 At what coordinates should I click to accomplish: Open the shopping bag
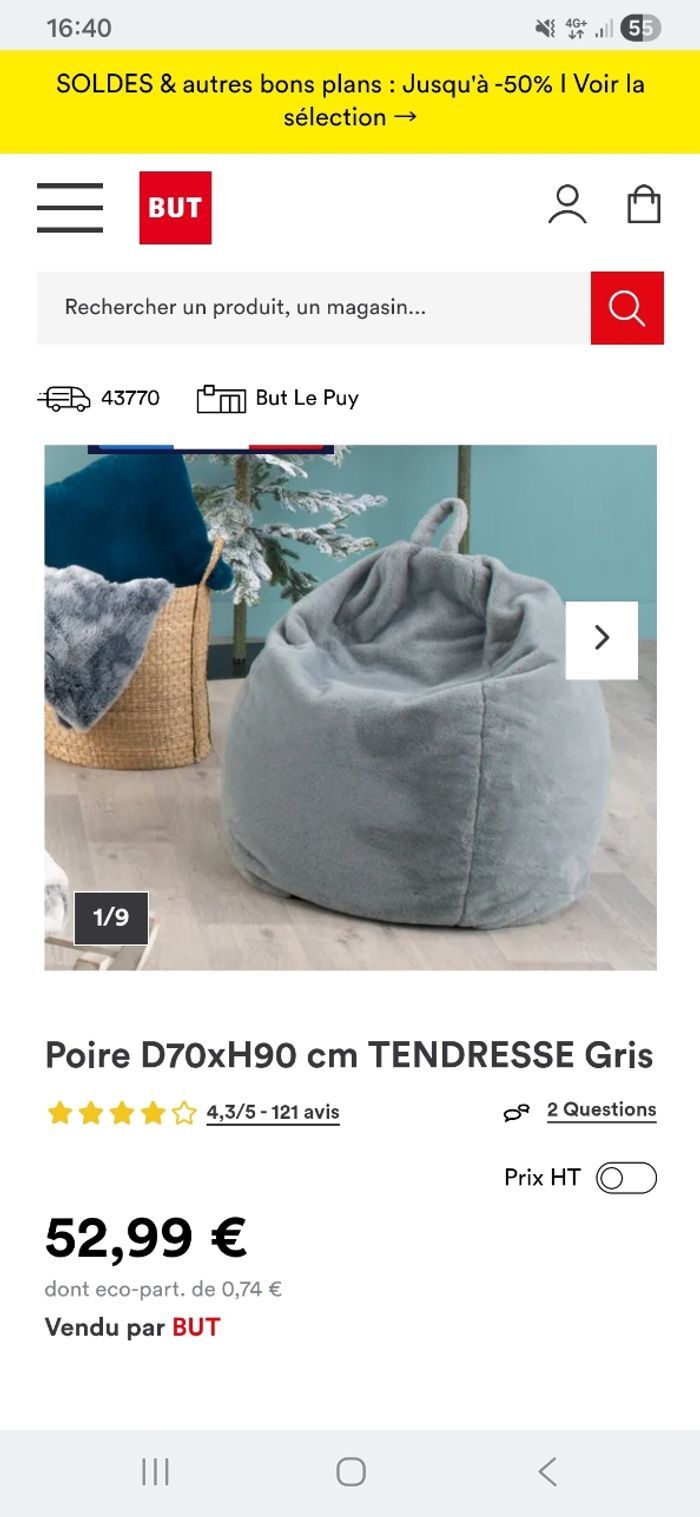click(x=643, y=205)
